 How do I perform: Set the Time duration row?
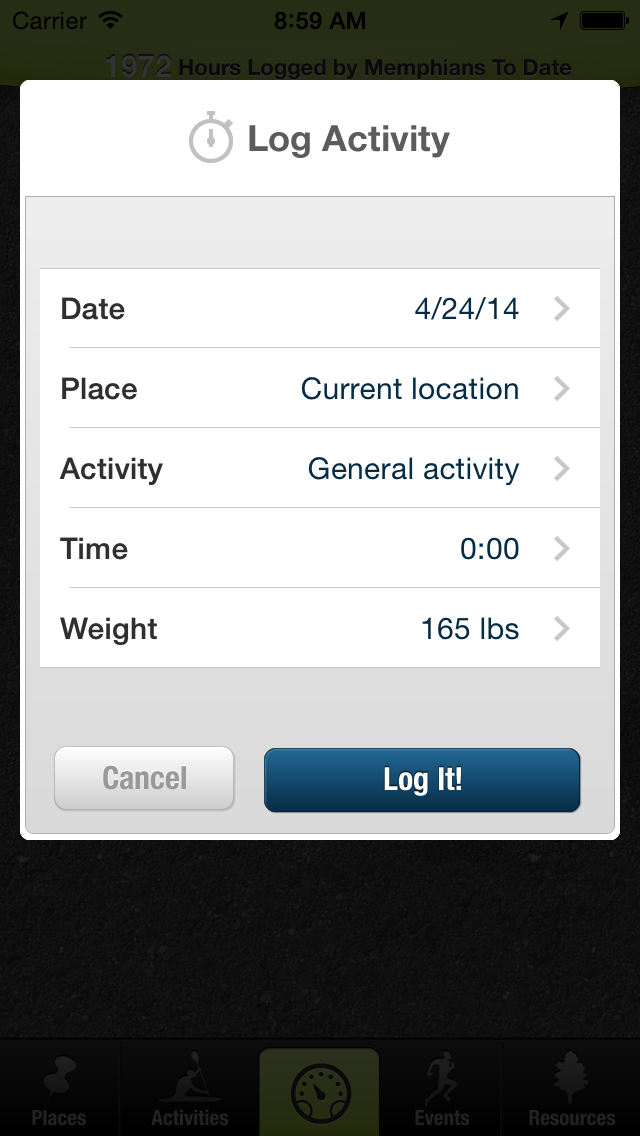point(320,548)
